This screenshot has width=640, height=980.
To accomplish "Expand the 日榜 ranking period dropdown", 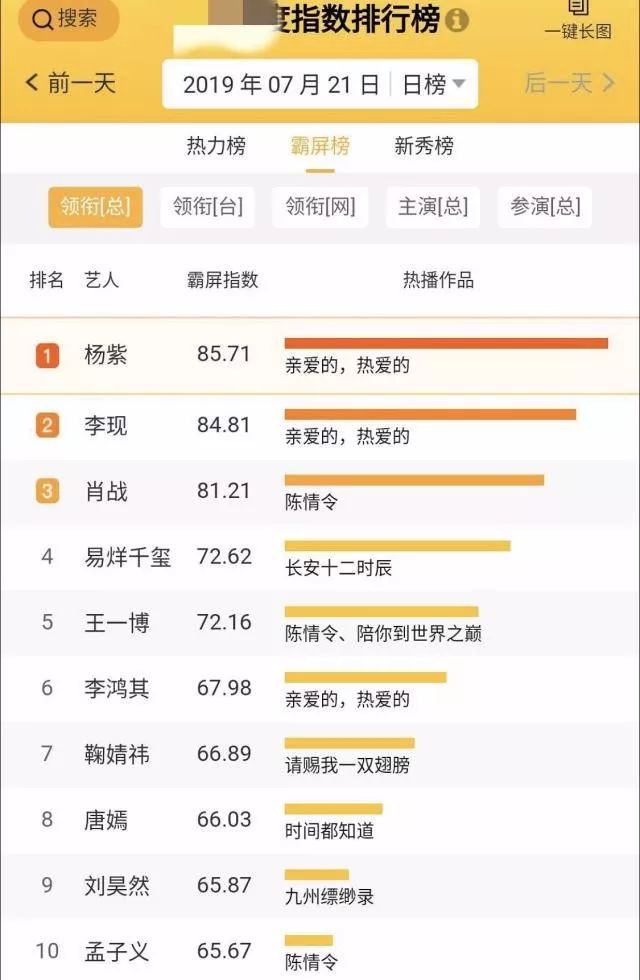I will coord(434,85).
